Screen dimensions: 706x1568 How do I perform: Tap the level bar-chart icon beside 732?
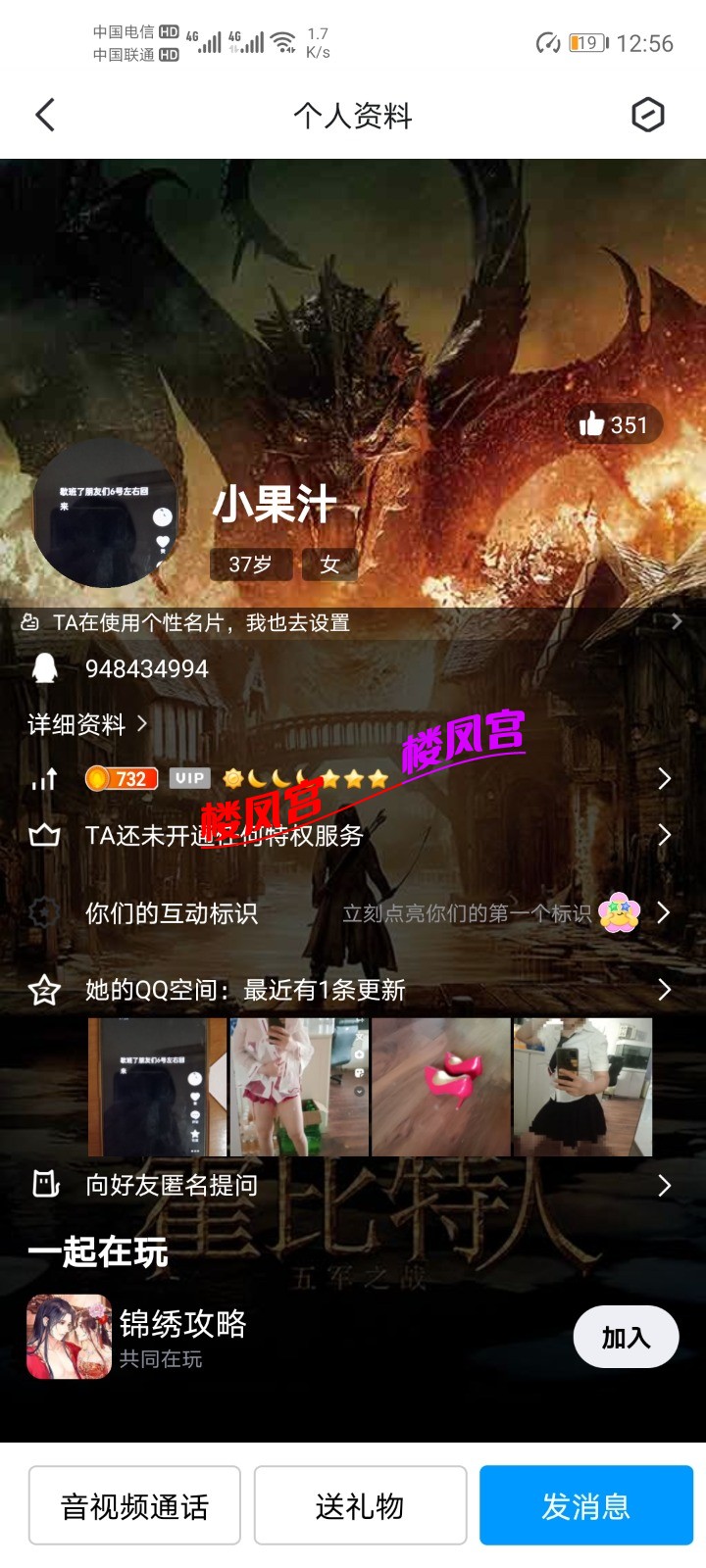click(43, 778)
